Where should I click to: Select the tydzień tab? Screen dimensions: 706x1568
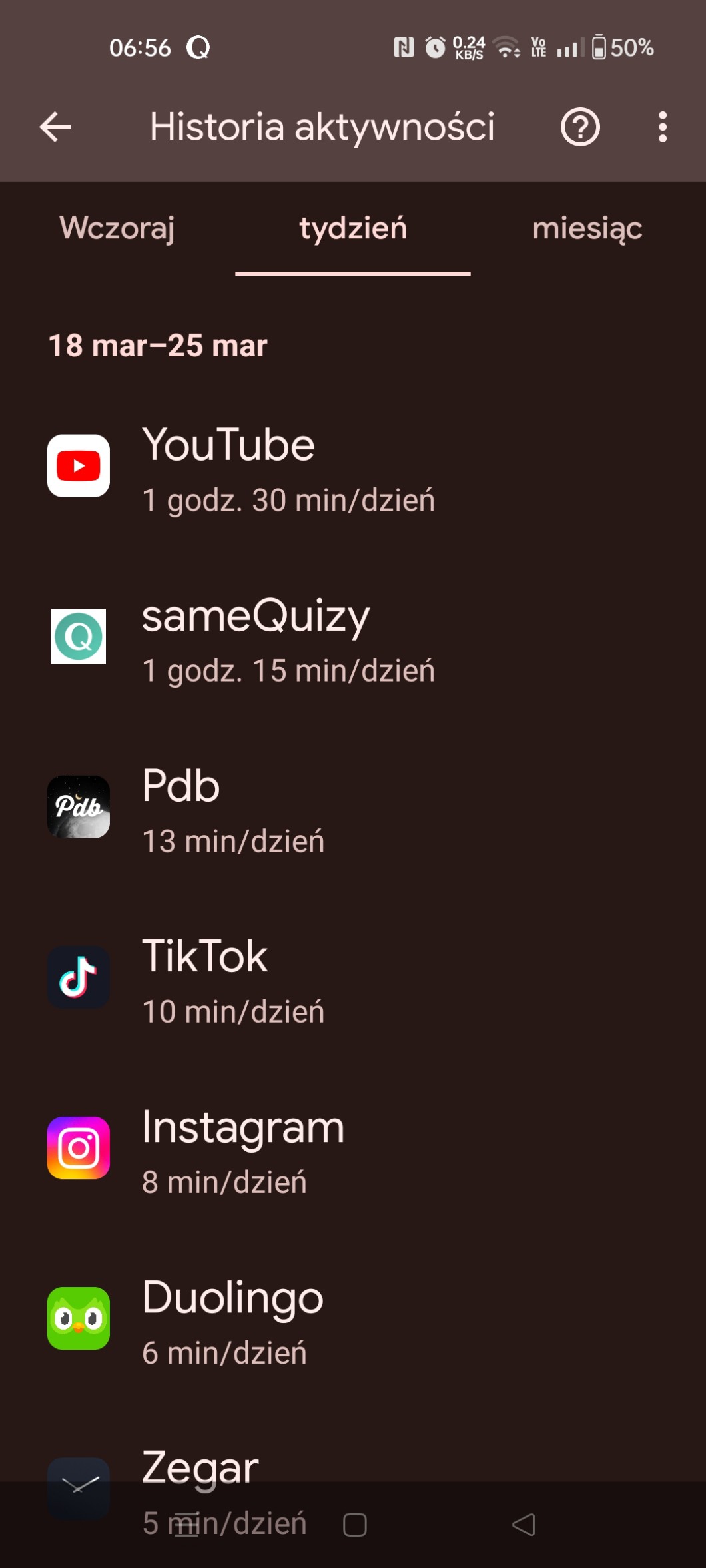[x=353, y=228]
